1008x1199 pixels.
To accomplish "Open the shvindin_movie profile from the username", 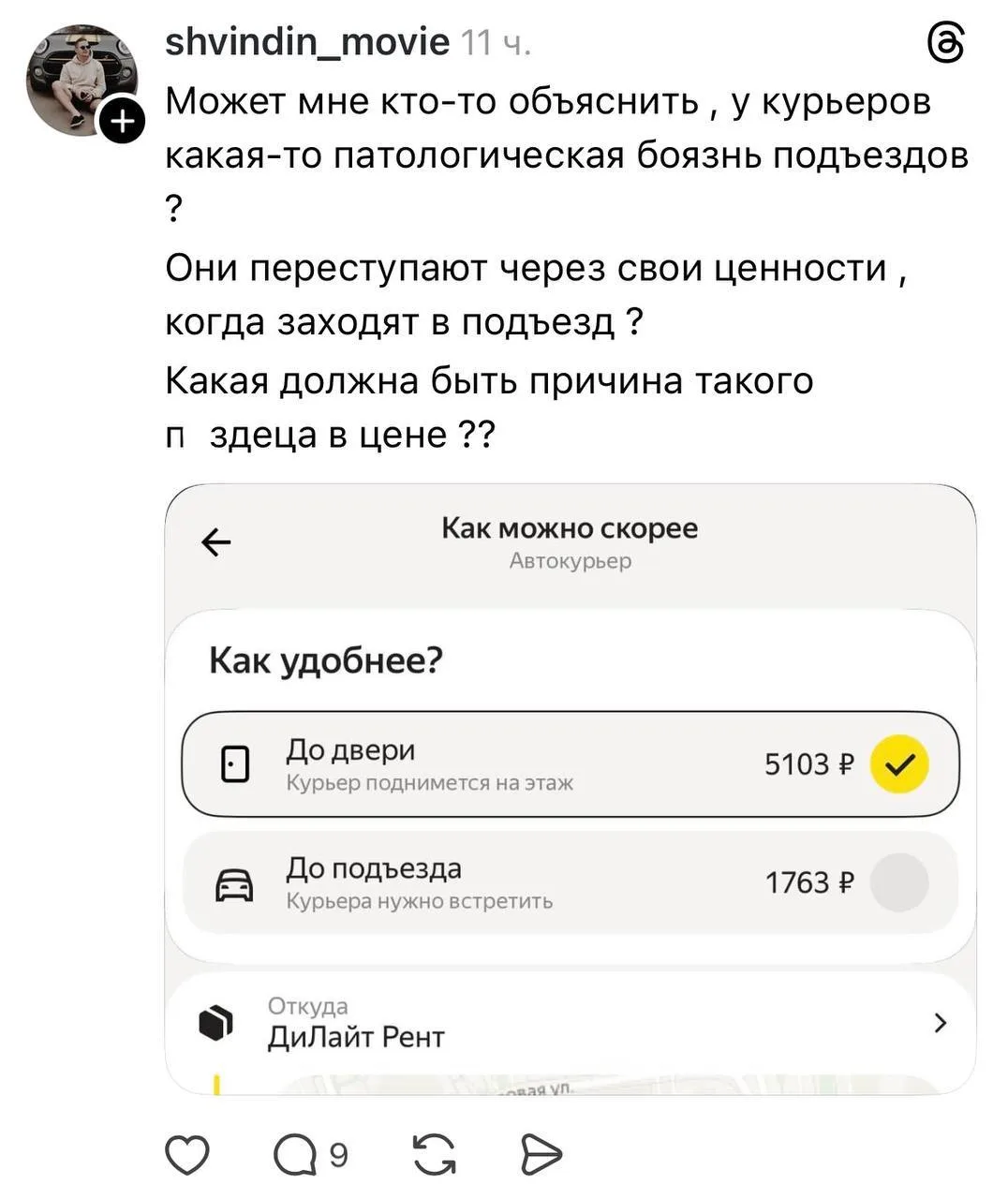I will click(x=306, y=42).
